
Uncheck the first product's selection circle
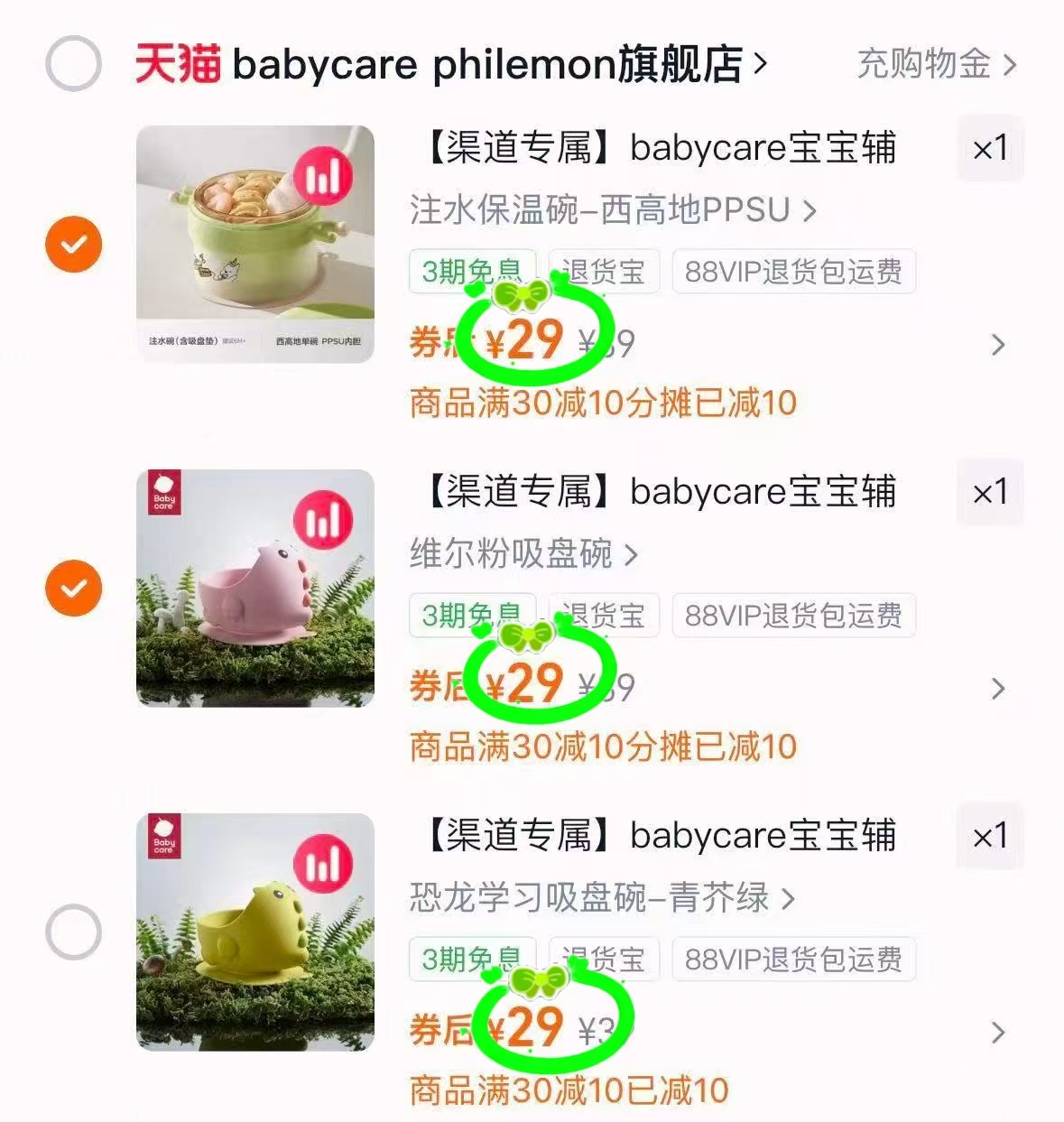[x=72, y=244]
